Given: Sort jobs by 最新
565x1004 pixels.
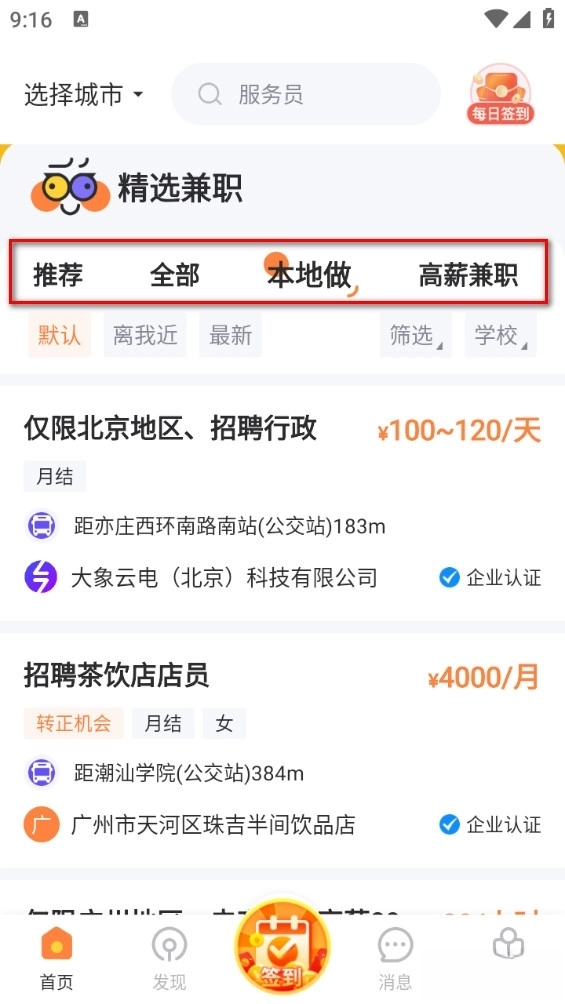Looking at the screenshot, I should [x=230, y=335].
